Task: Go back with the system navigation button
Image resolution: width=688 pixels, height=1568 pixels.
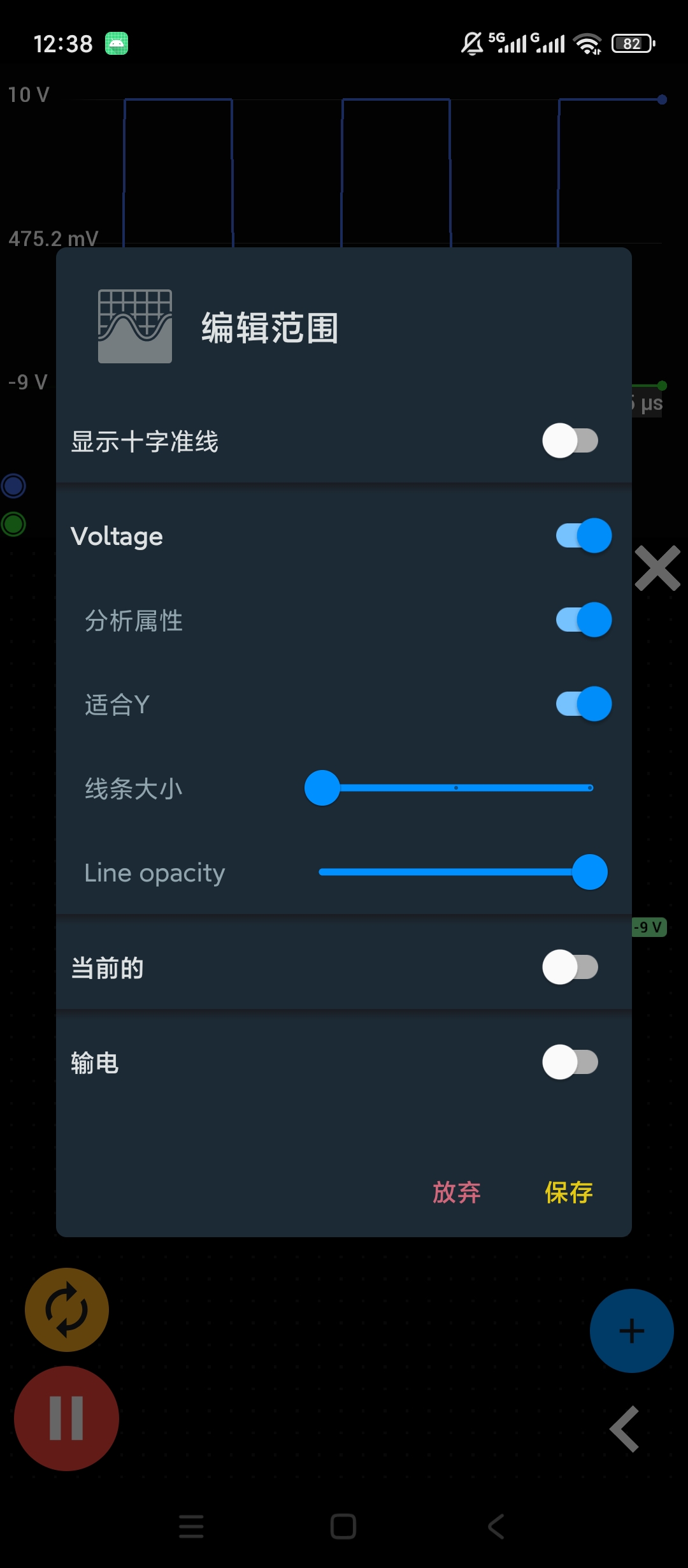Action: [496, 1527]
